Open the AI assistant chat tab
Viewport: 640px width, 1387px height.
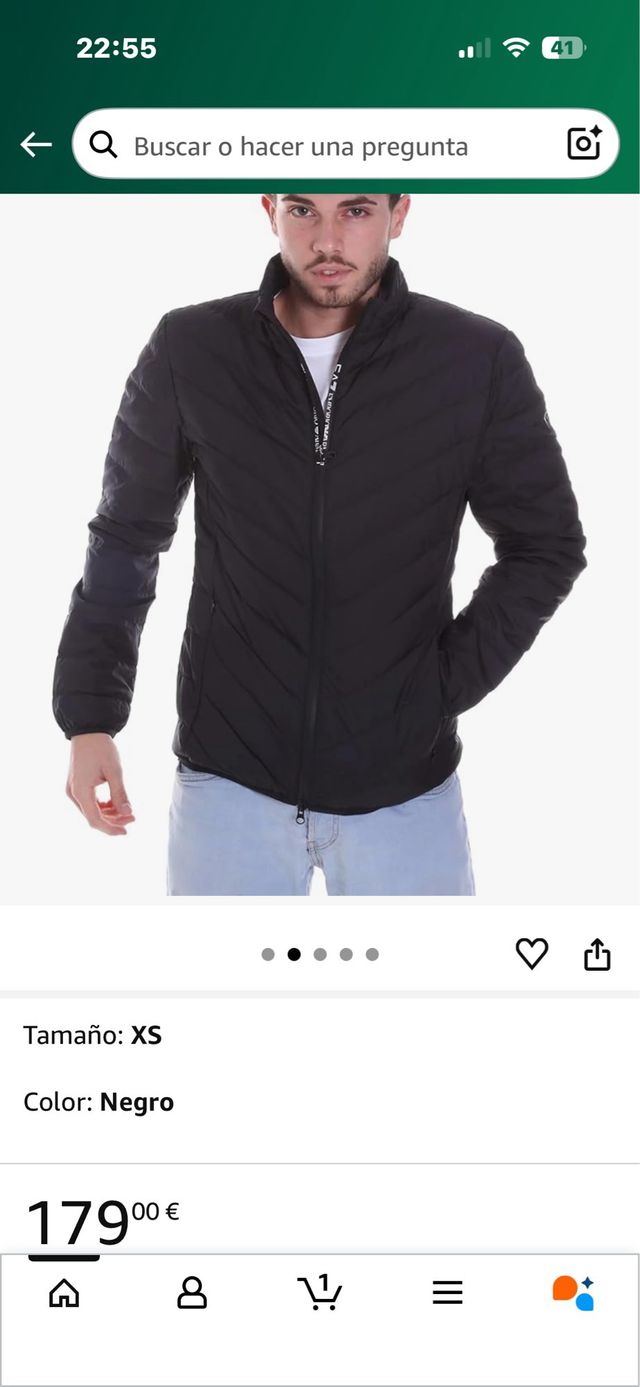tap(574, 1292)
